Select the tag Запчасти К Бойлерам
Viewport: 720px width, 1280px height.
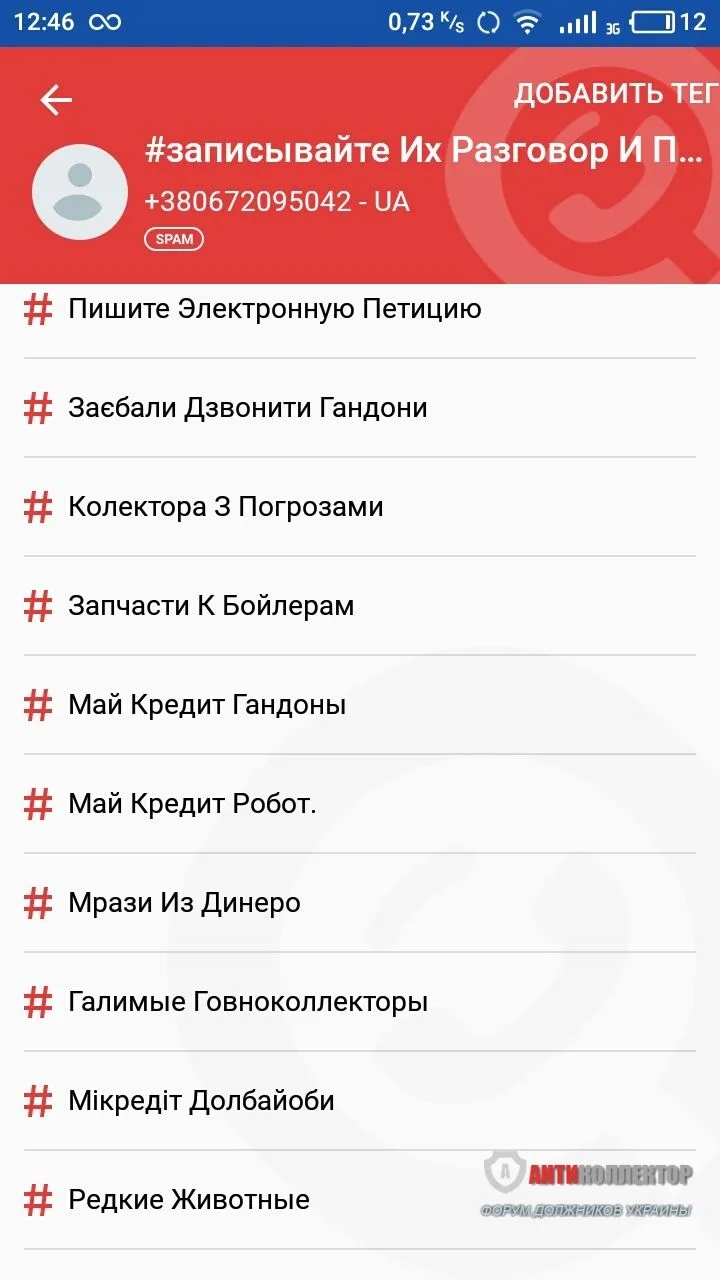click(211, 606)
